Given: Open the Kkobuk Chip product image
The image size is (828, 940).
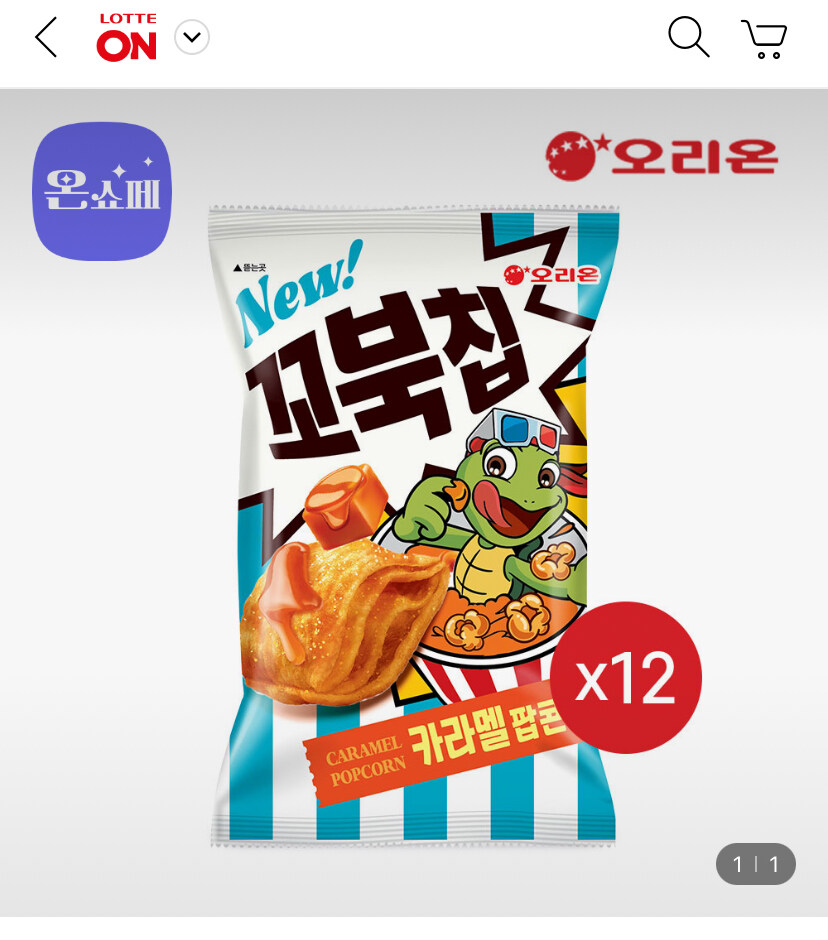Looking at the screenshot, I should click(414, 520).
